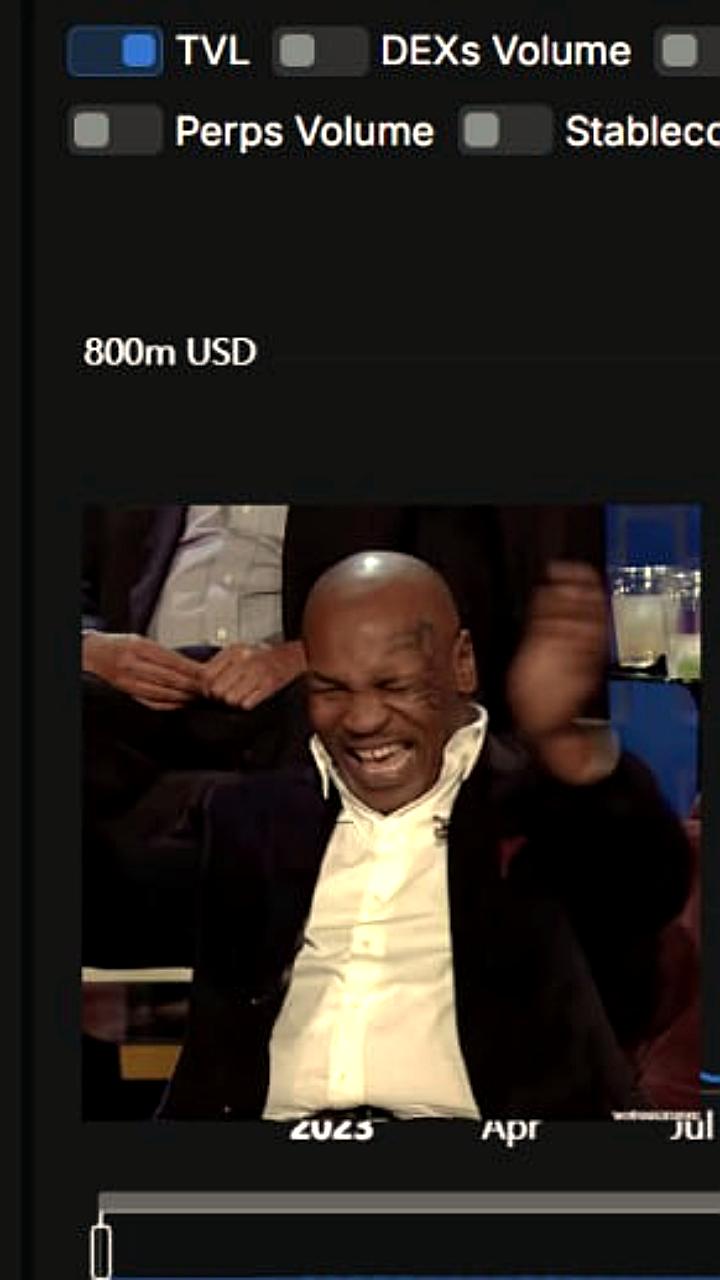Tap the chart range slider handle

(x=101, y=1250)
